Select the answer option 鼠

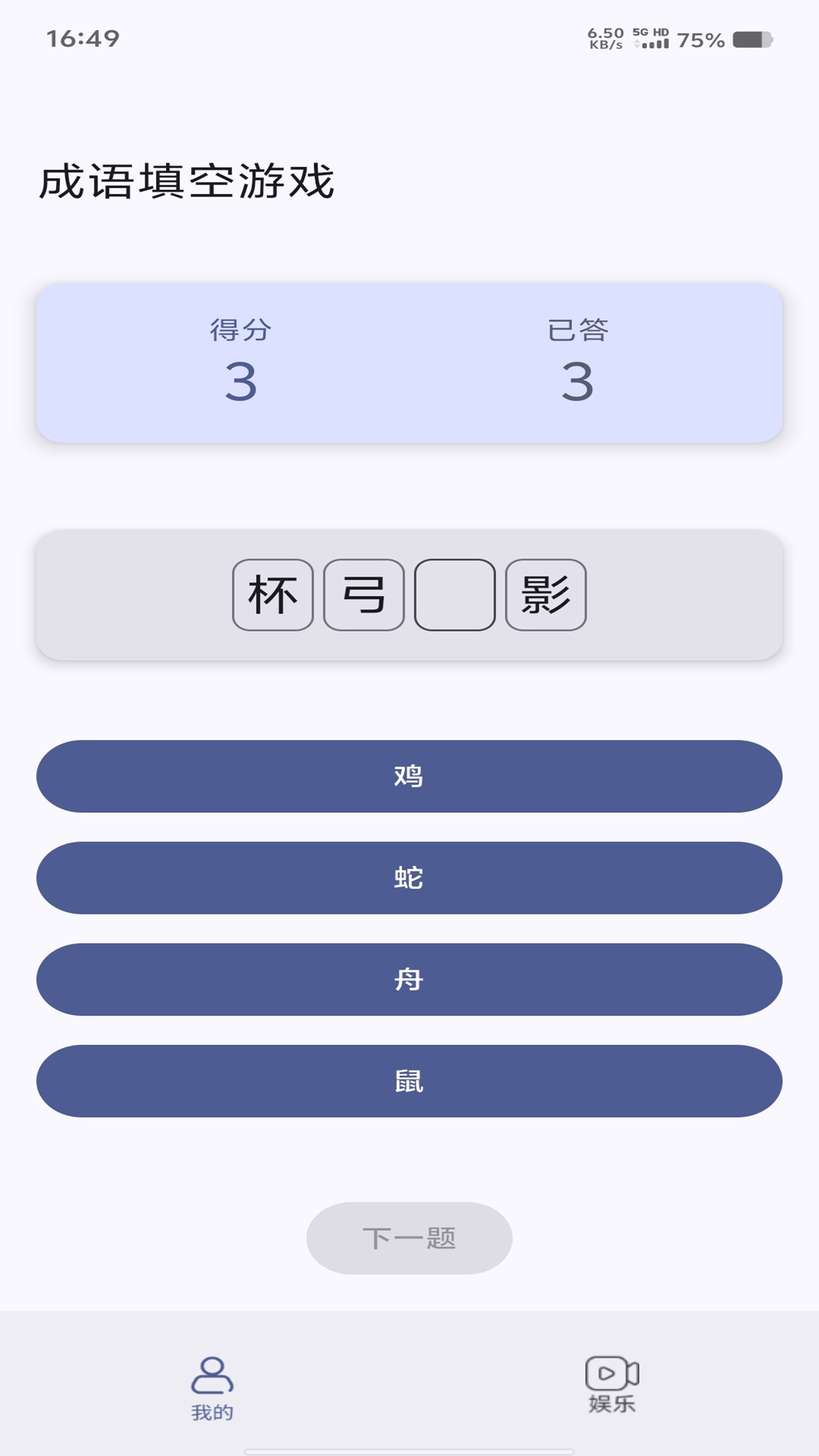[x=408, y=1081]
